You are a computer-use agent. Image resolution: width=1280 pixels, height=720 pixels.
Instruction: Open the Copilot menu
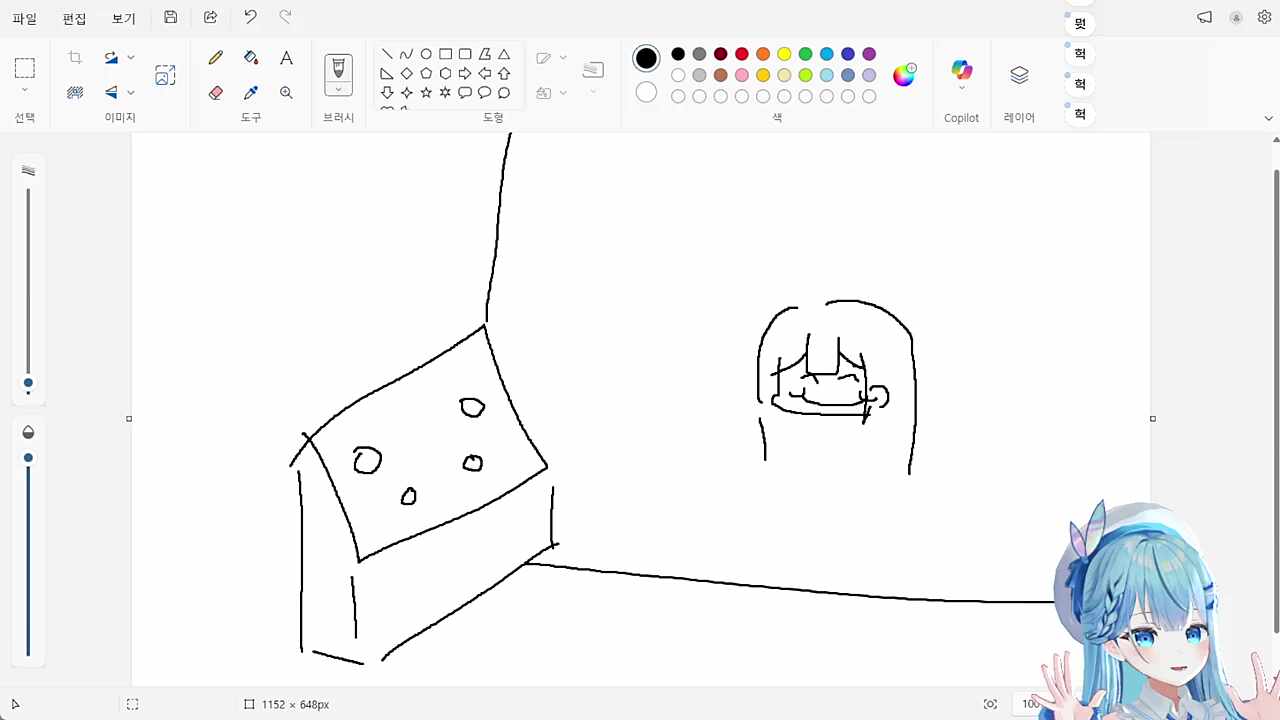pyautogui.click(x=961, y=76)
